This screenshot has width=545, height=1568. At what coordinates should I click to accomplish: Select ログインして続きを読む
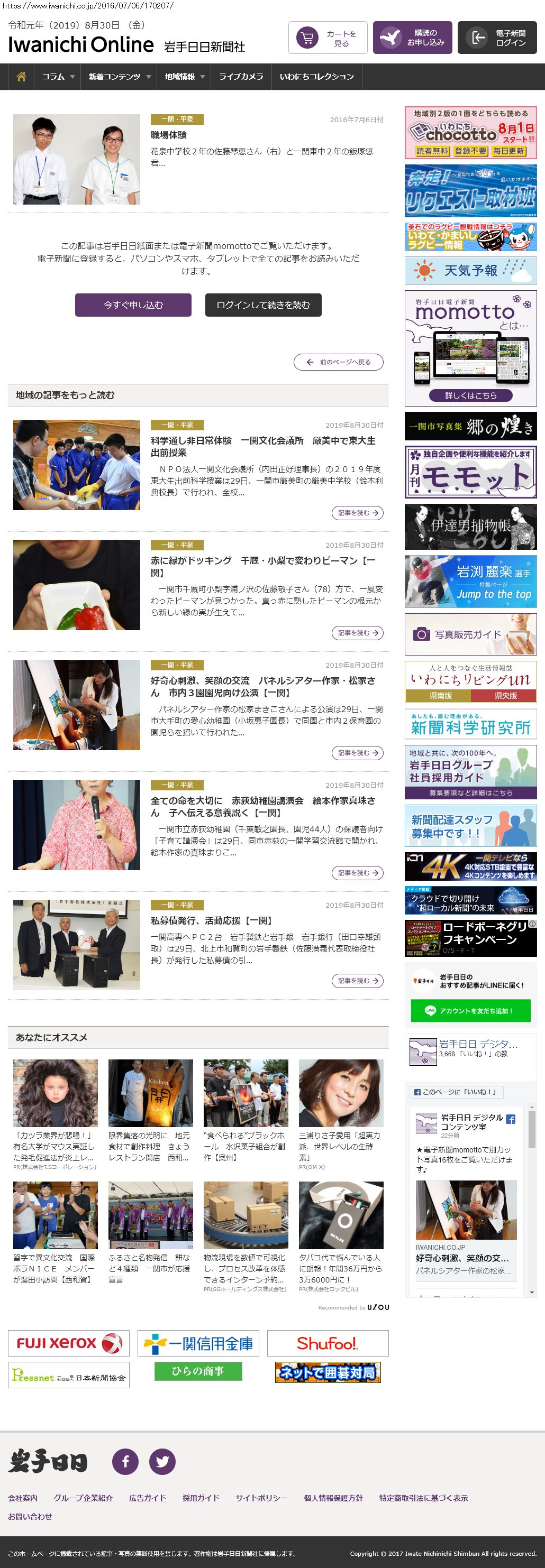(x=263, y=305)
